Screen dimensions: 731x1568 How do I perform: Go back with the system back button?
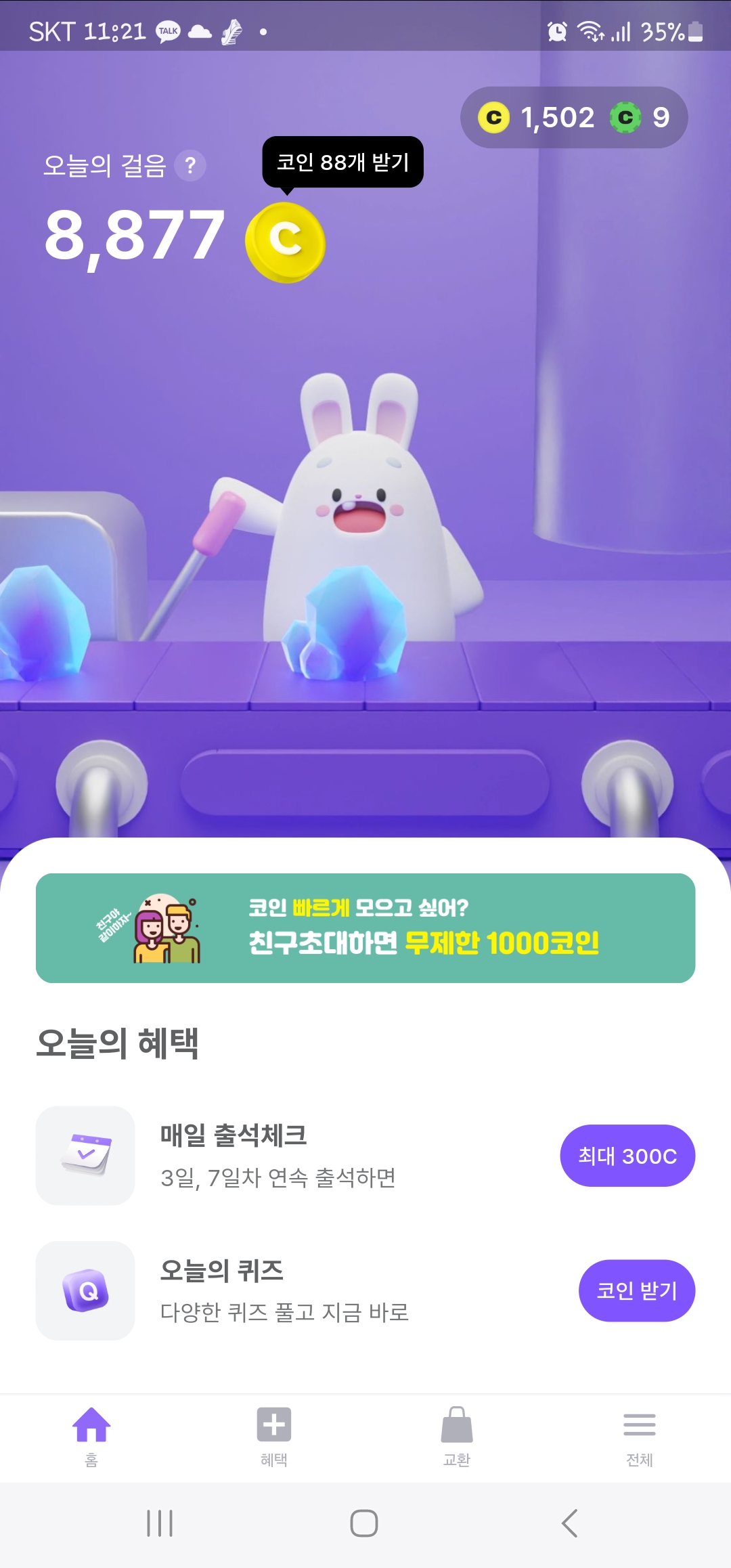tap(569, 1523)
